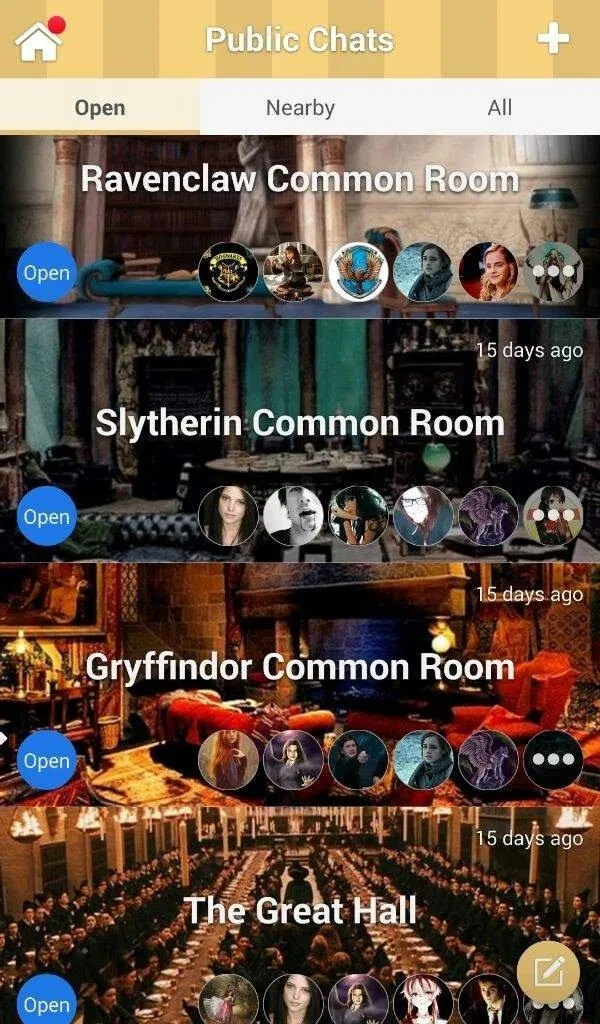Create a new public chat with plus
This screenshot has height=1024, width=600.
pyautogui.click(x=553, y=39)
